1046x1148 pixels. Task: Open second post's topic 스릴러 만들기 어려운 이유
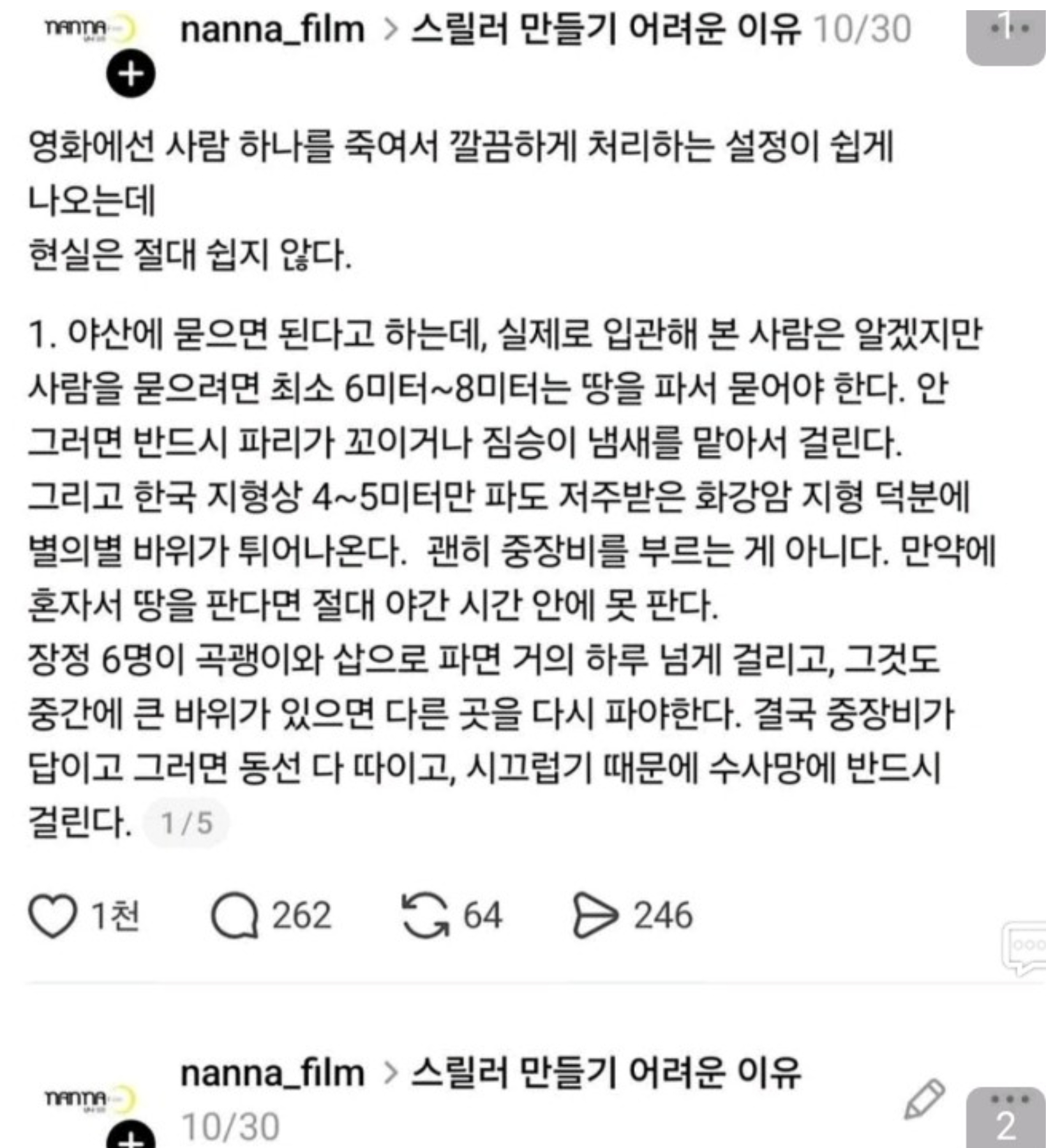605,1072
